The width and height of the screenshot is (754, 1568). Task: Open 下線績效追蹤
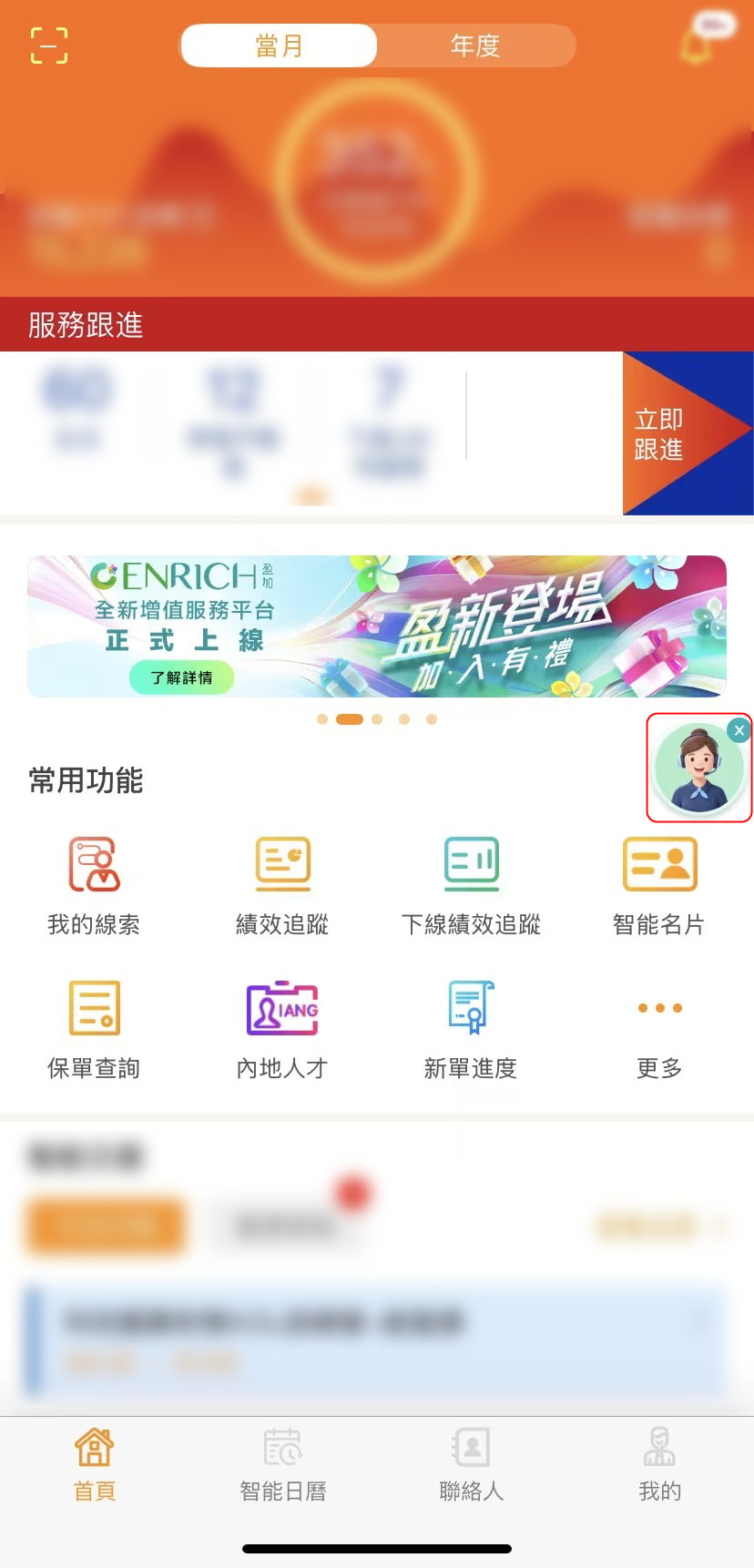[471, 883]
